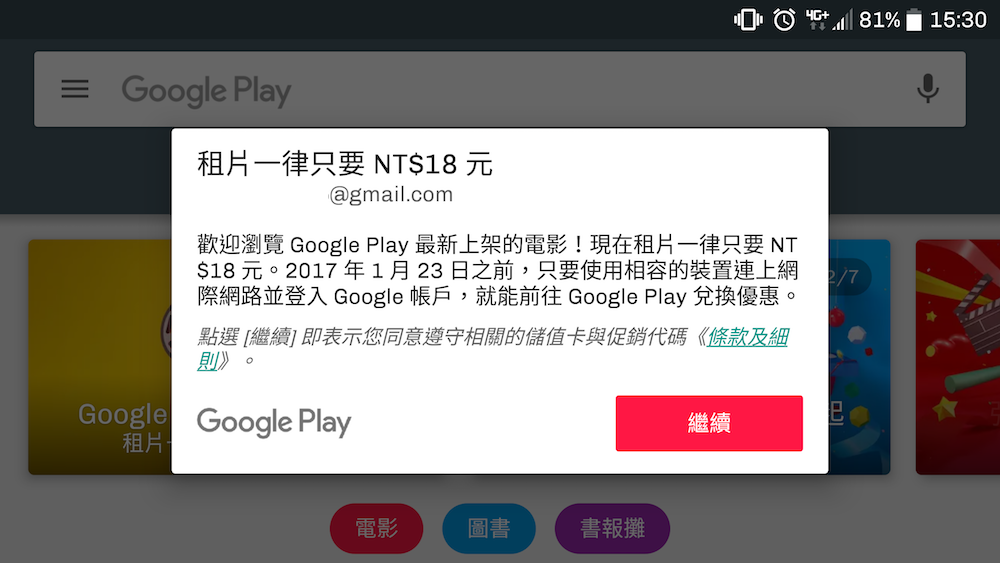Image resolution: width=1000 pixels, height=563 pixels.
Task: Select the 圖書 category chip
Action: point(489,528)
